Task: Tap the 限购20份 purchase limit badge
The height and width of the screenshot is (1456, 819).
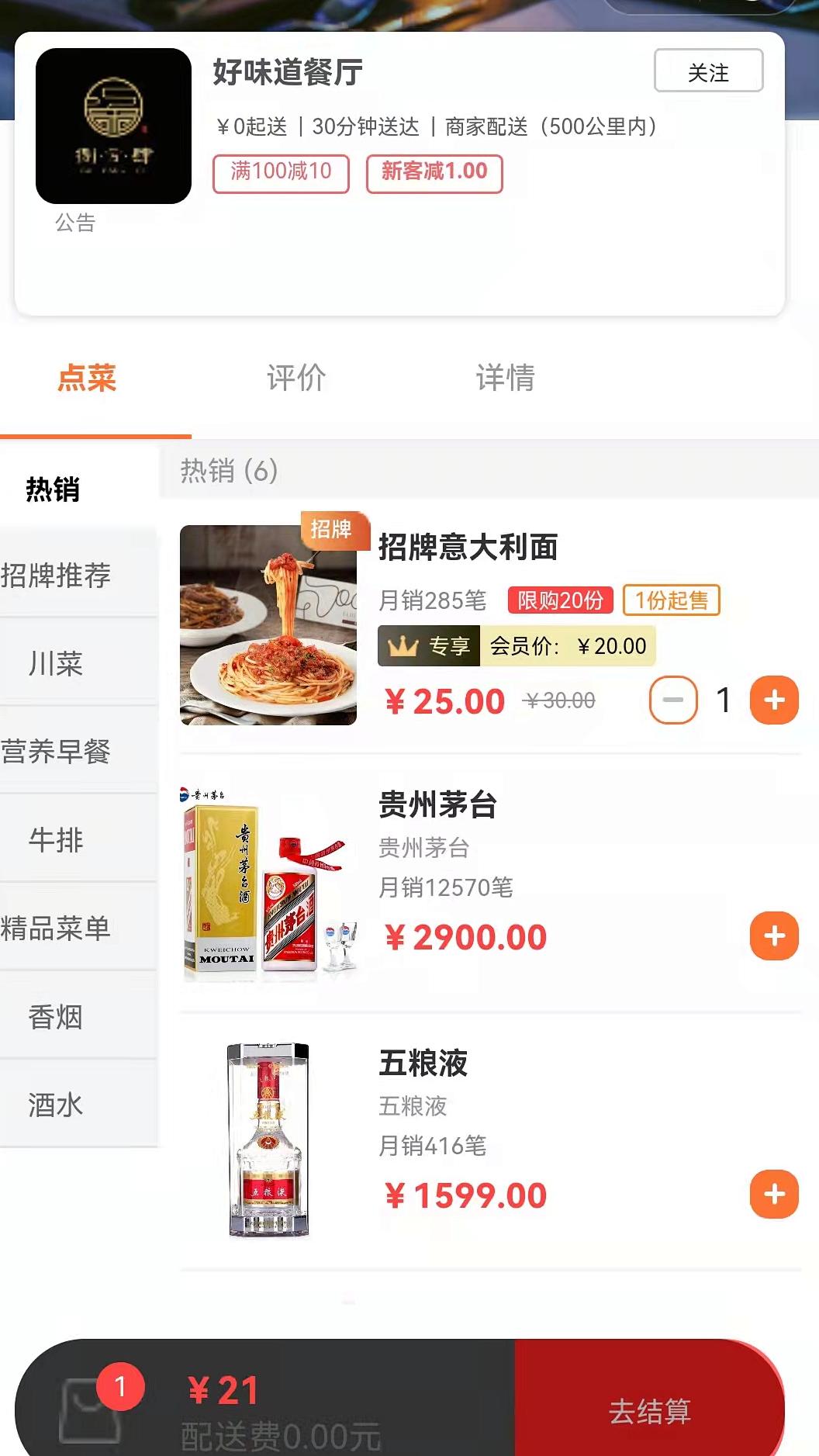Action: (x=558, y=599)
